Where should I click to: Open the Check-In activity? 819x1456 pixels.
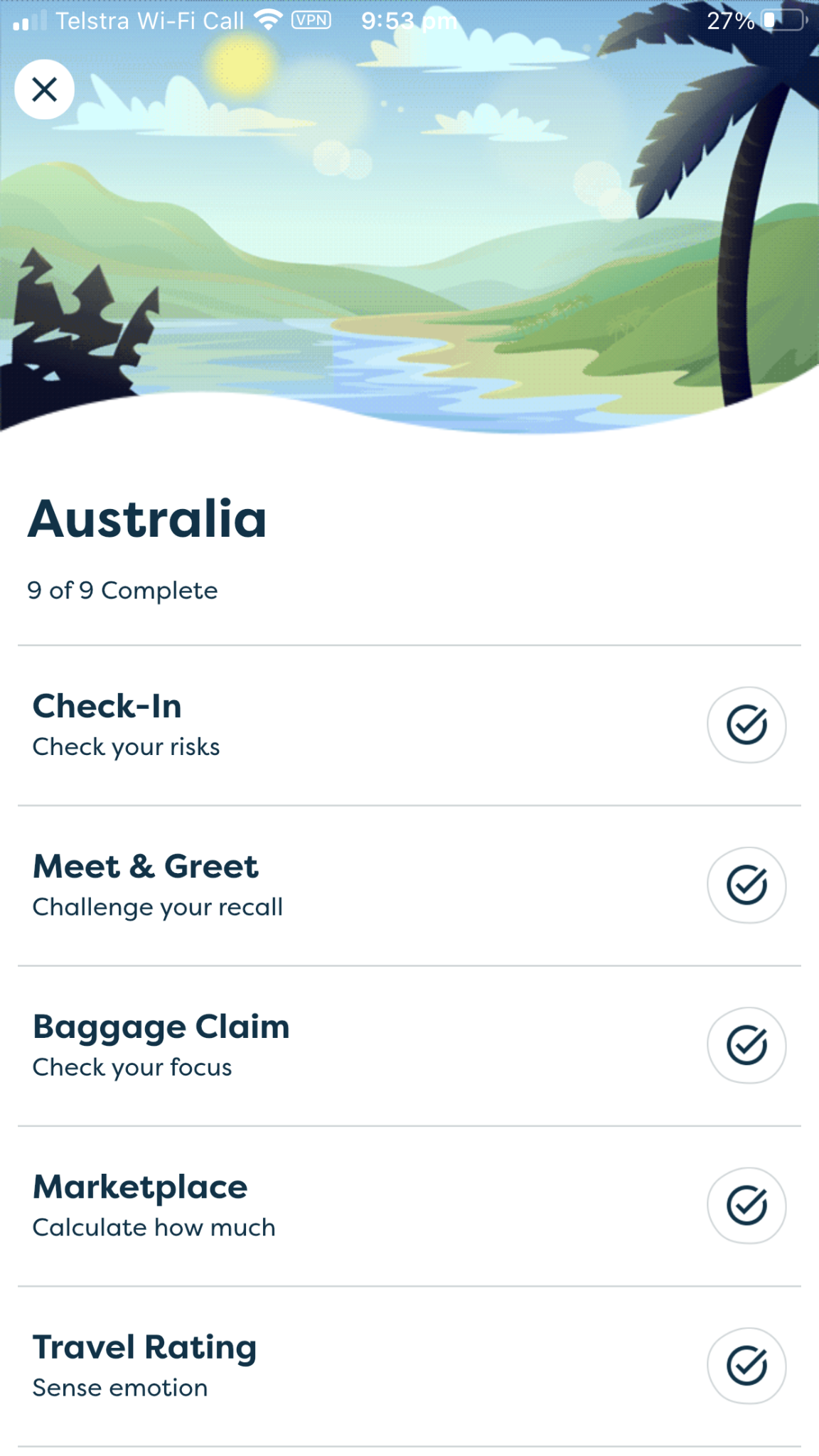[x=409, y=725]
